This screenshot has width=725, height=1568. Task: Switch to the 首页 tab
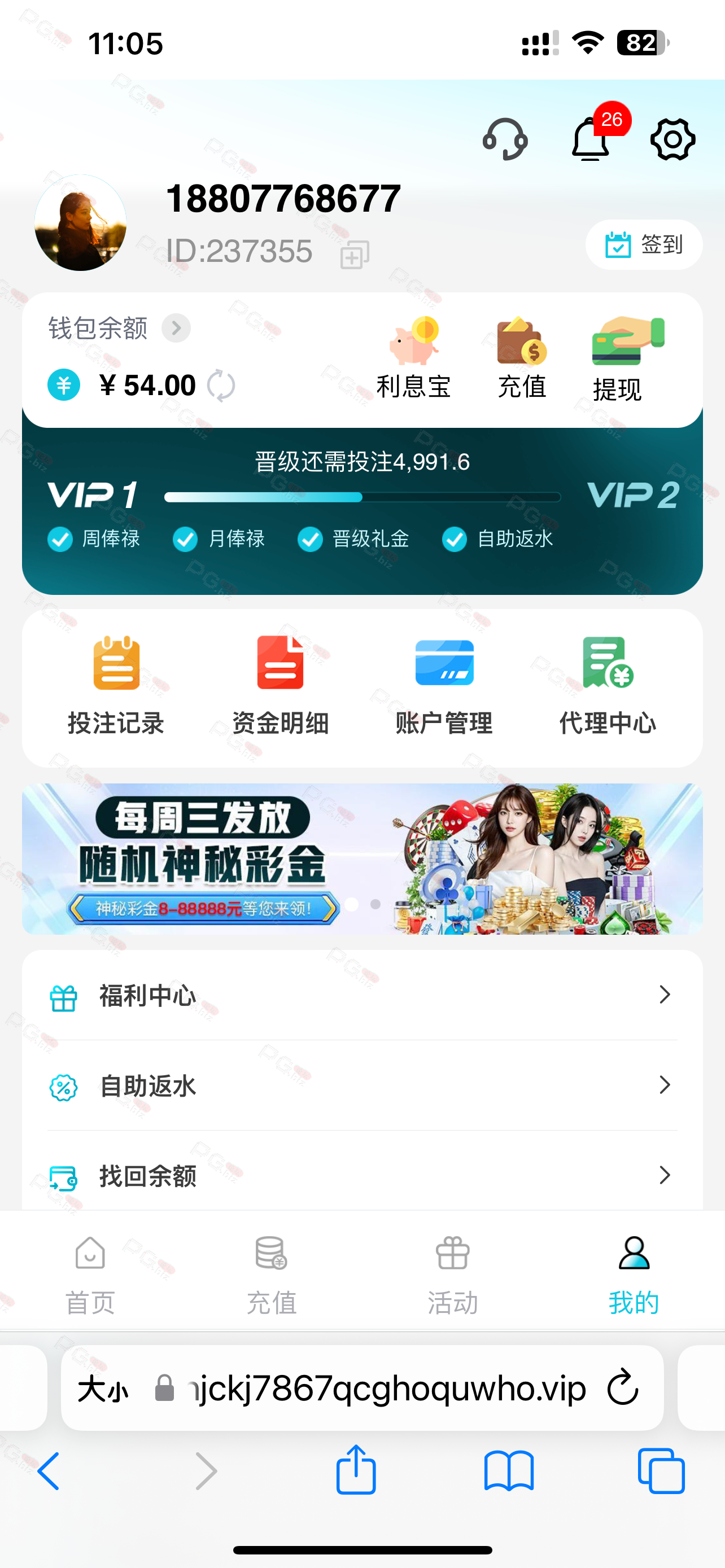tap(90, 1272)
